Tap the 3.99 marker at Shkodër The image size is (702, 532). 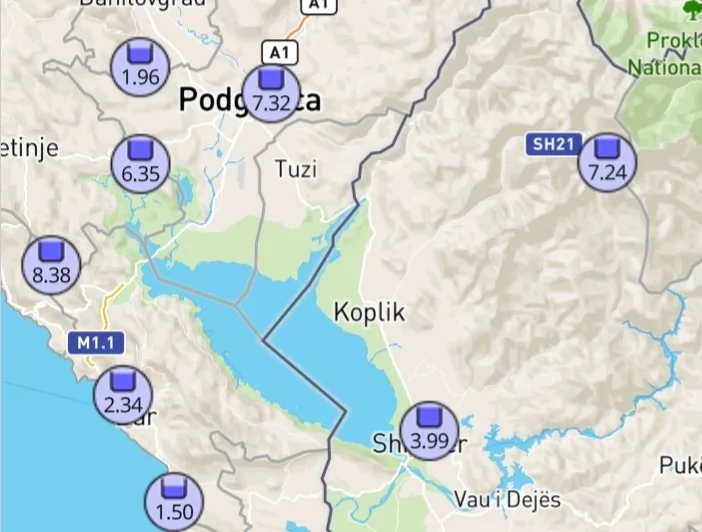[430, 431]
